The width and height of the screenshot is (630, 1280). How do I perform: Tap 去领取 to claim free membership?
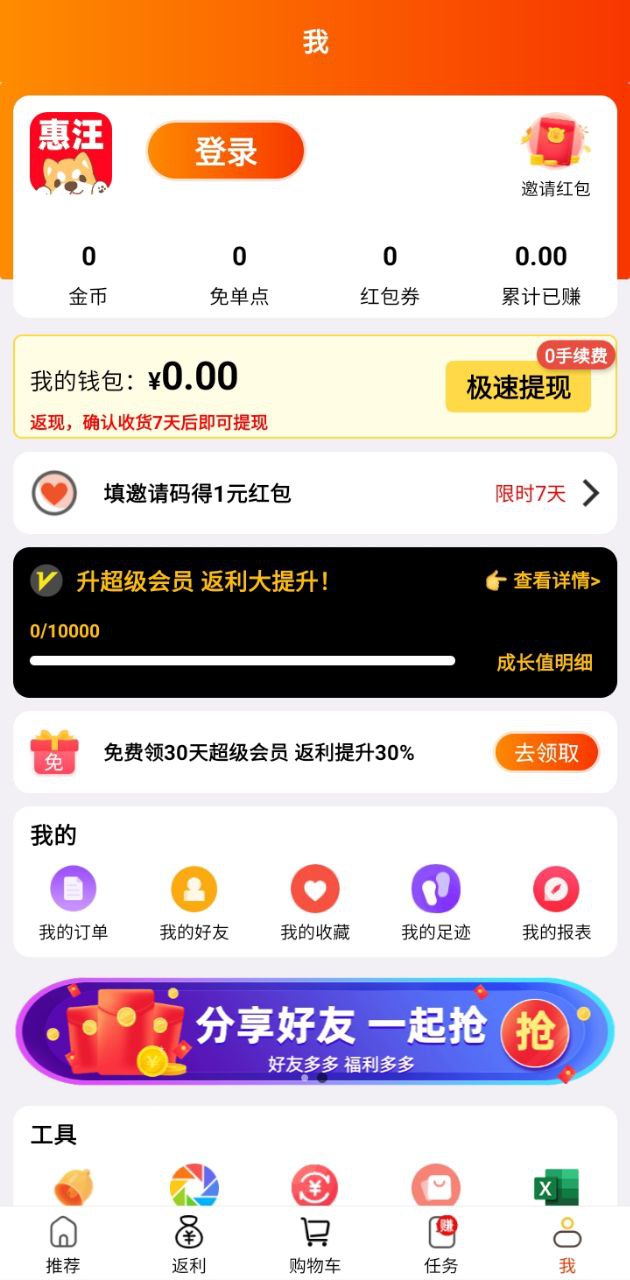coord(546,753)
